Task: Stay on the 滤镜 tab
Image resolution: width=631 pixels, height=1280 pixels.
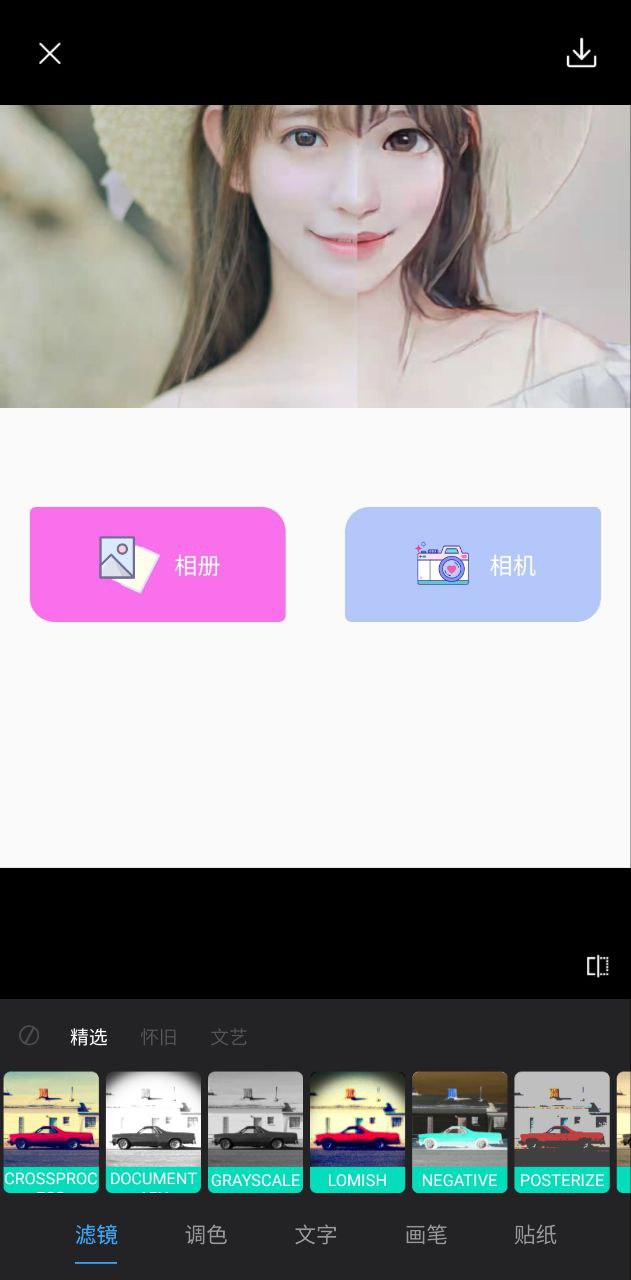Action: 97,1235
